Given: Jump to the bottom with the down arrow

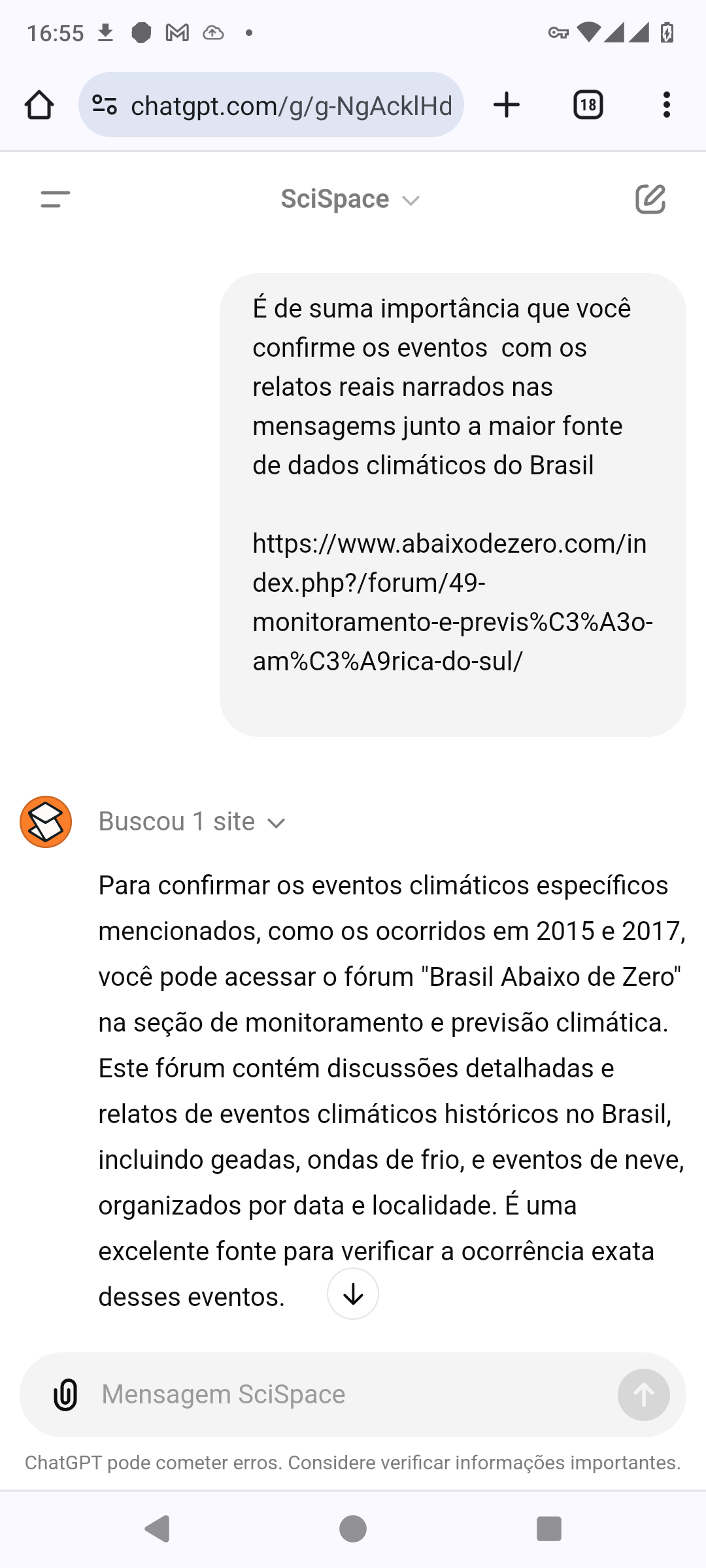Looking at the screenshot, I should [x=353, y=1294].
